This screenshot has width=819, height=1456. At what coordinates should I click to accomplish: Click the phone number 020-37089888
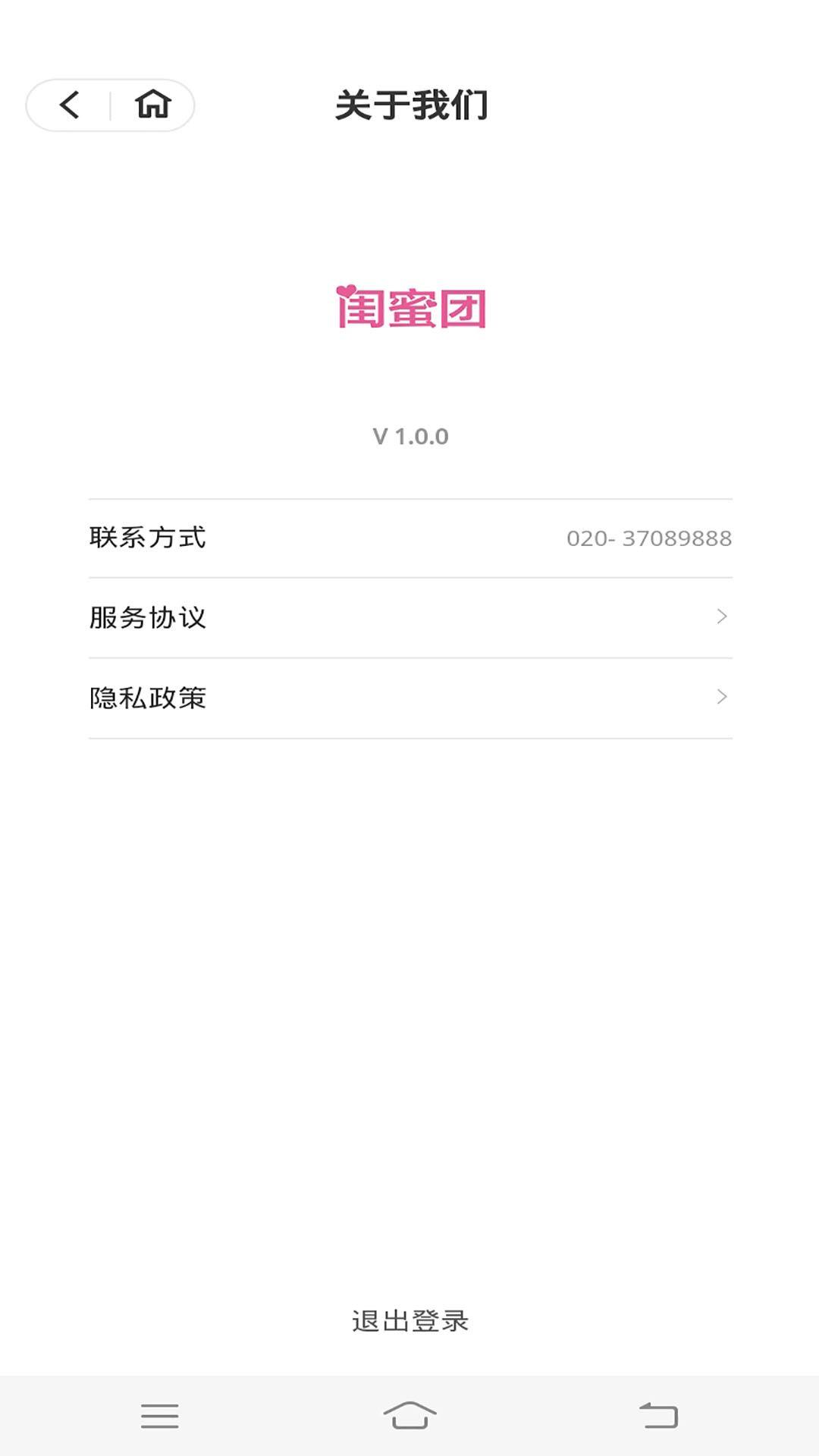click(x=648, y=538)
